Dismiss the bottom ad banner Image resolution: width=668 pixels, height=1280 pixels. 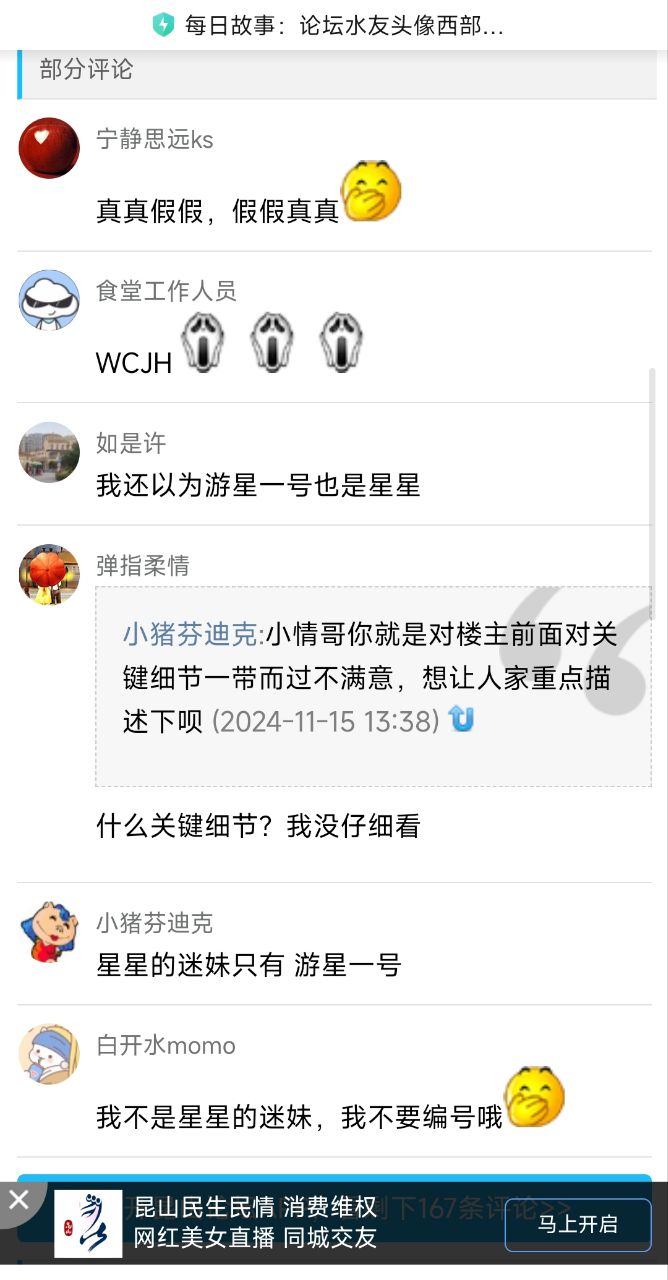click(x=19, y=1199)
